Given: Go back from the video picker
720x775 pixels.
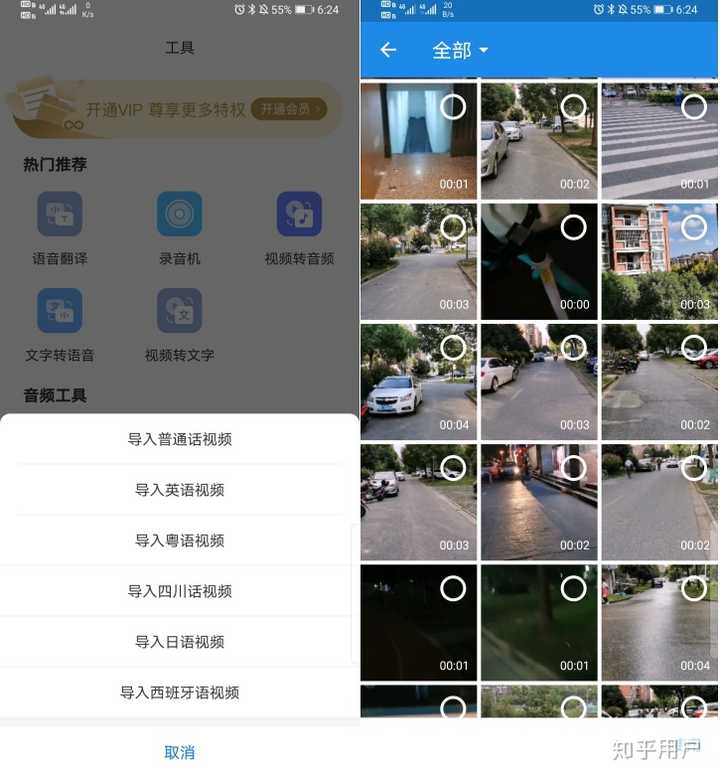Looking at the screenshot, I should pyautogui.click(x=388, y=50).
